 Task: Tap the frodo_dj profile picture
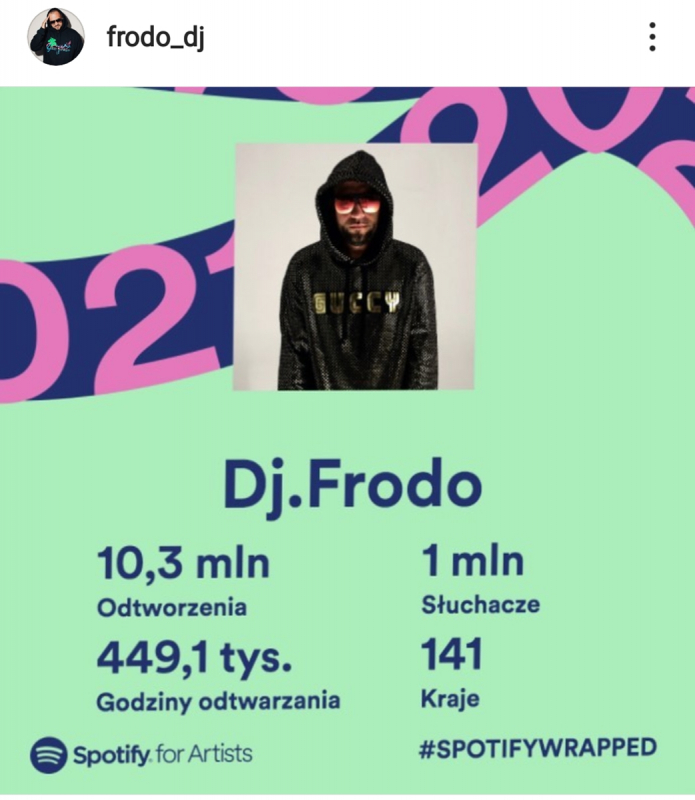click(x=56, y=37)
